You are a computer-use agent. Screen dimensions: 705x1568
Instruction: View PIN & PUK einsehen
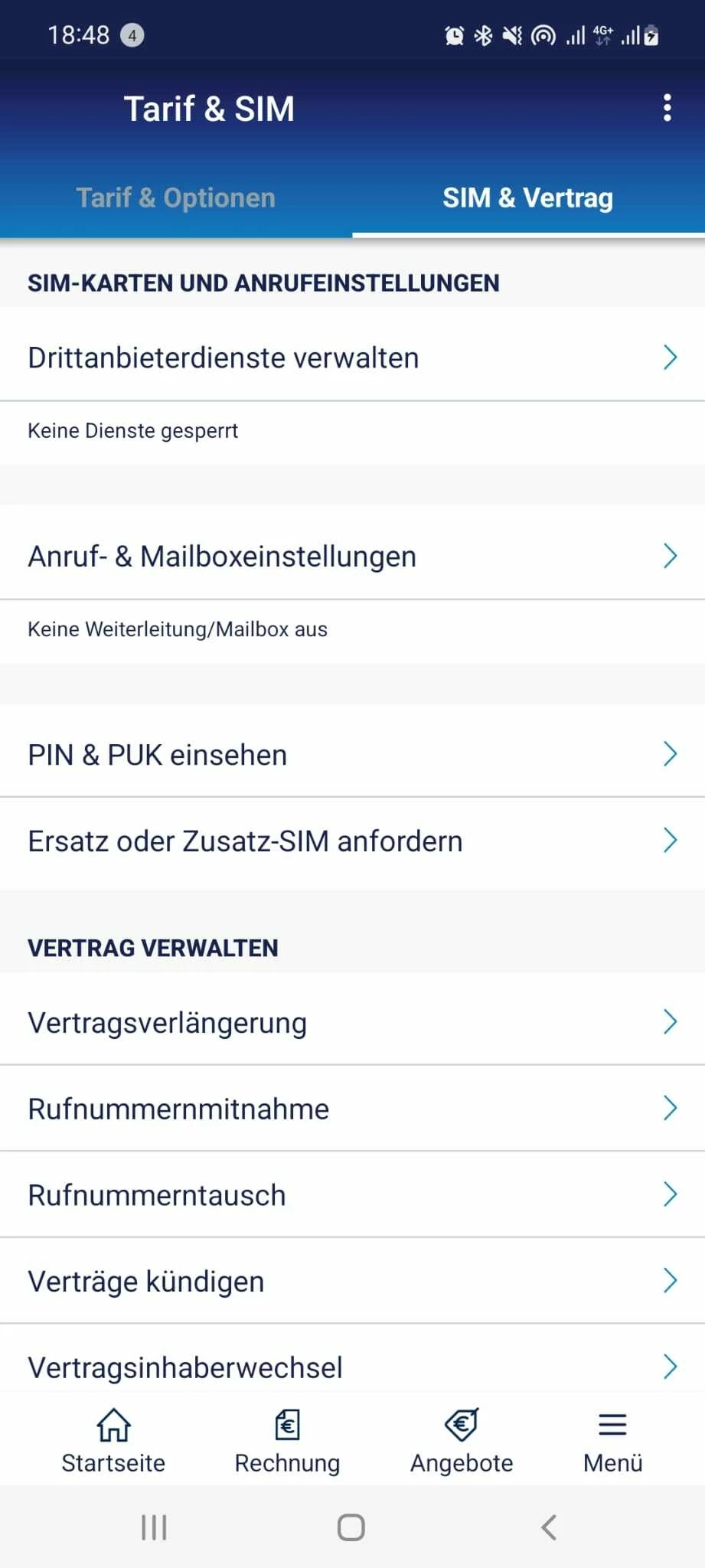coord(352,755)
